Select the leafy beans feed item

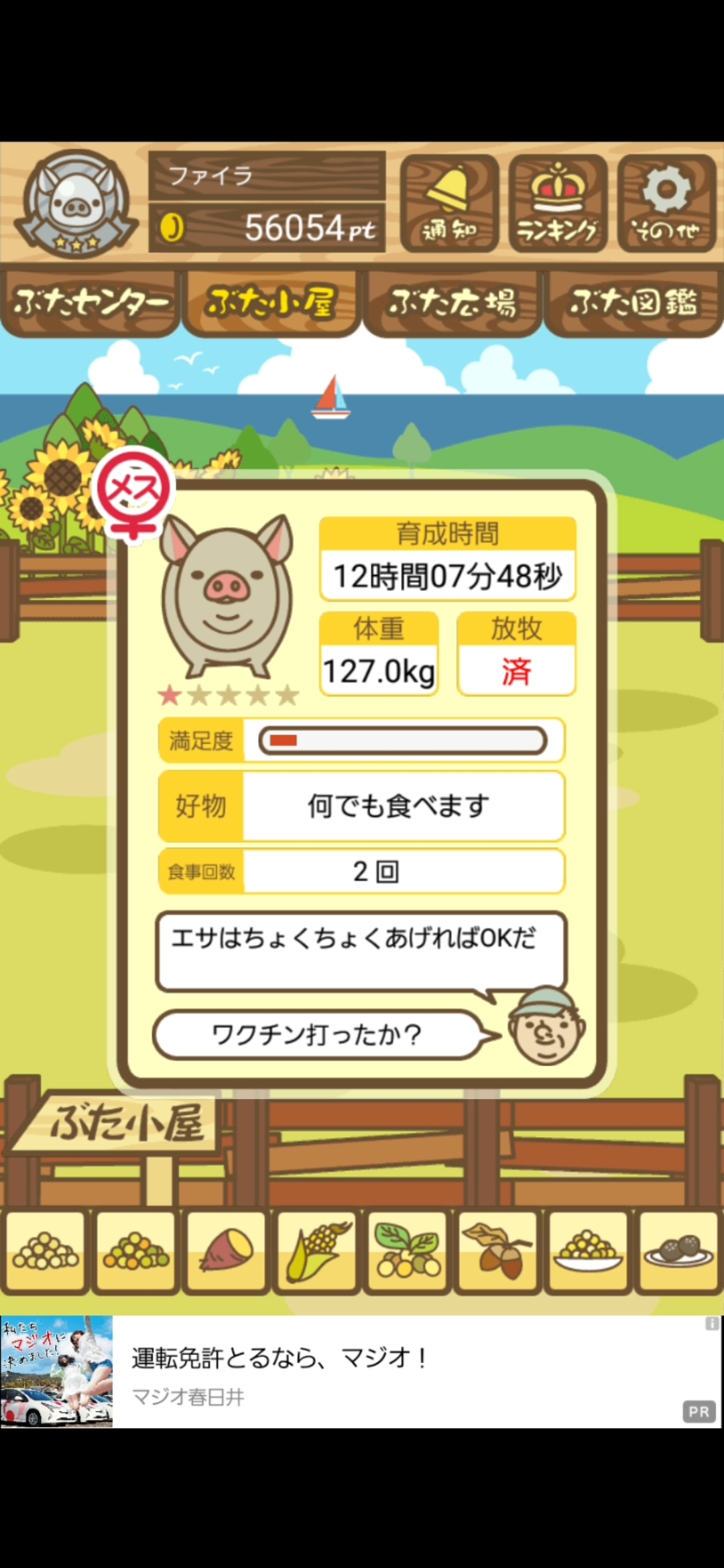pyautogui.click(x=408, y=1252)
